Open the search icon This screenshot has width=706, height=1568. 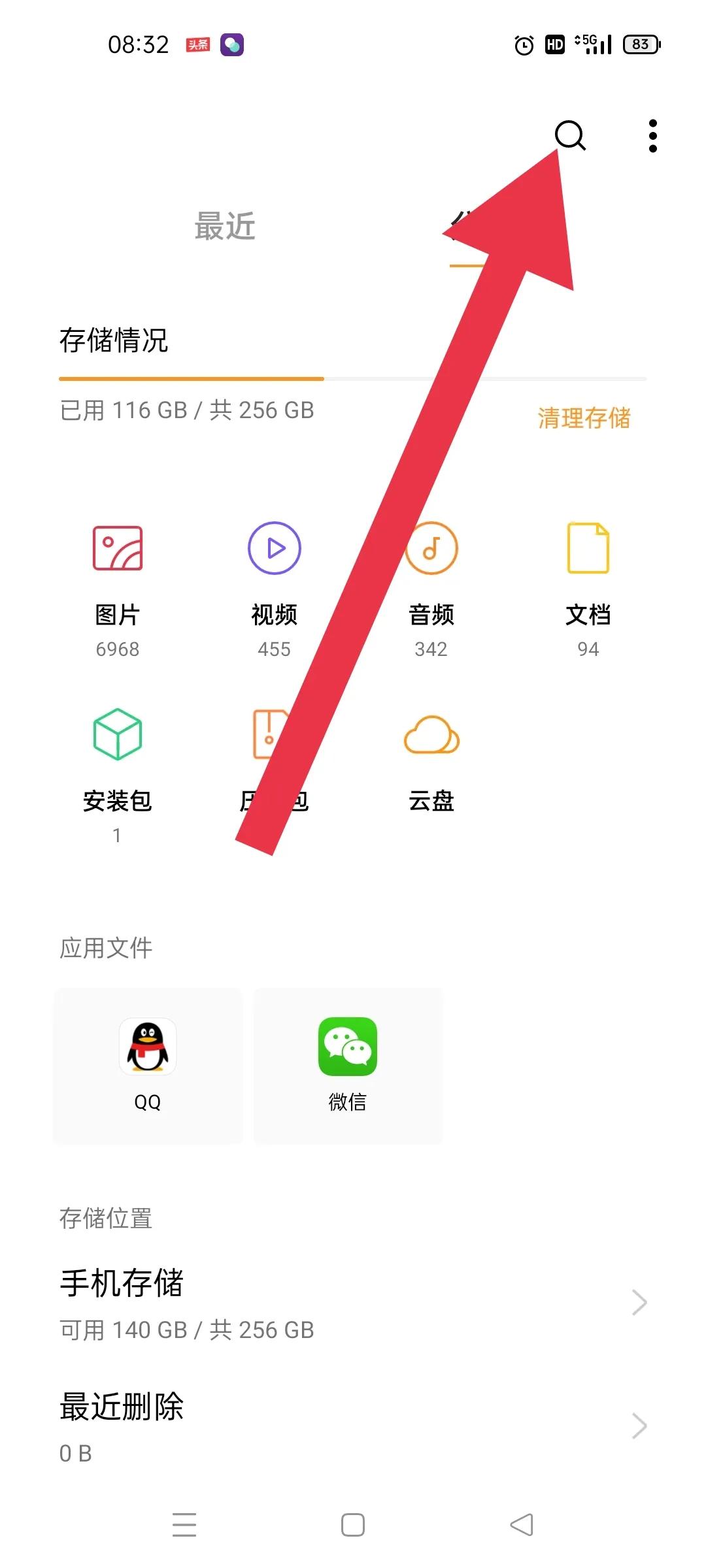pyautogui.click(x=570, y=136)
